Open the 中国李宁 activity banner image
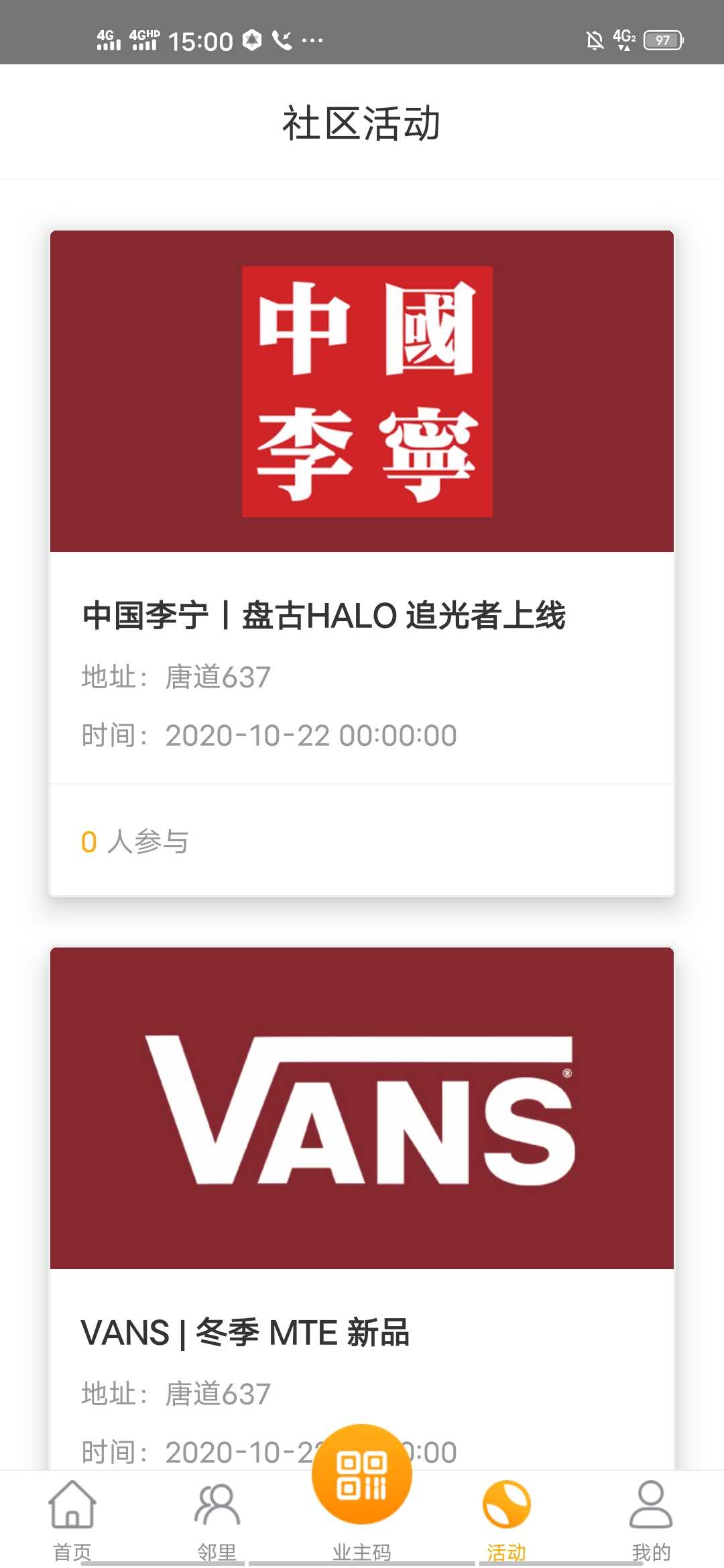 pos(361,391)
